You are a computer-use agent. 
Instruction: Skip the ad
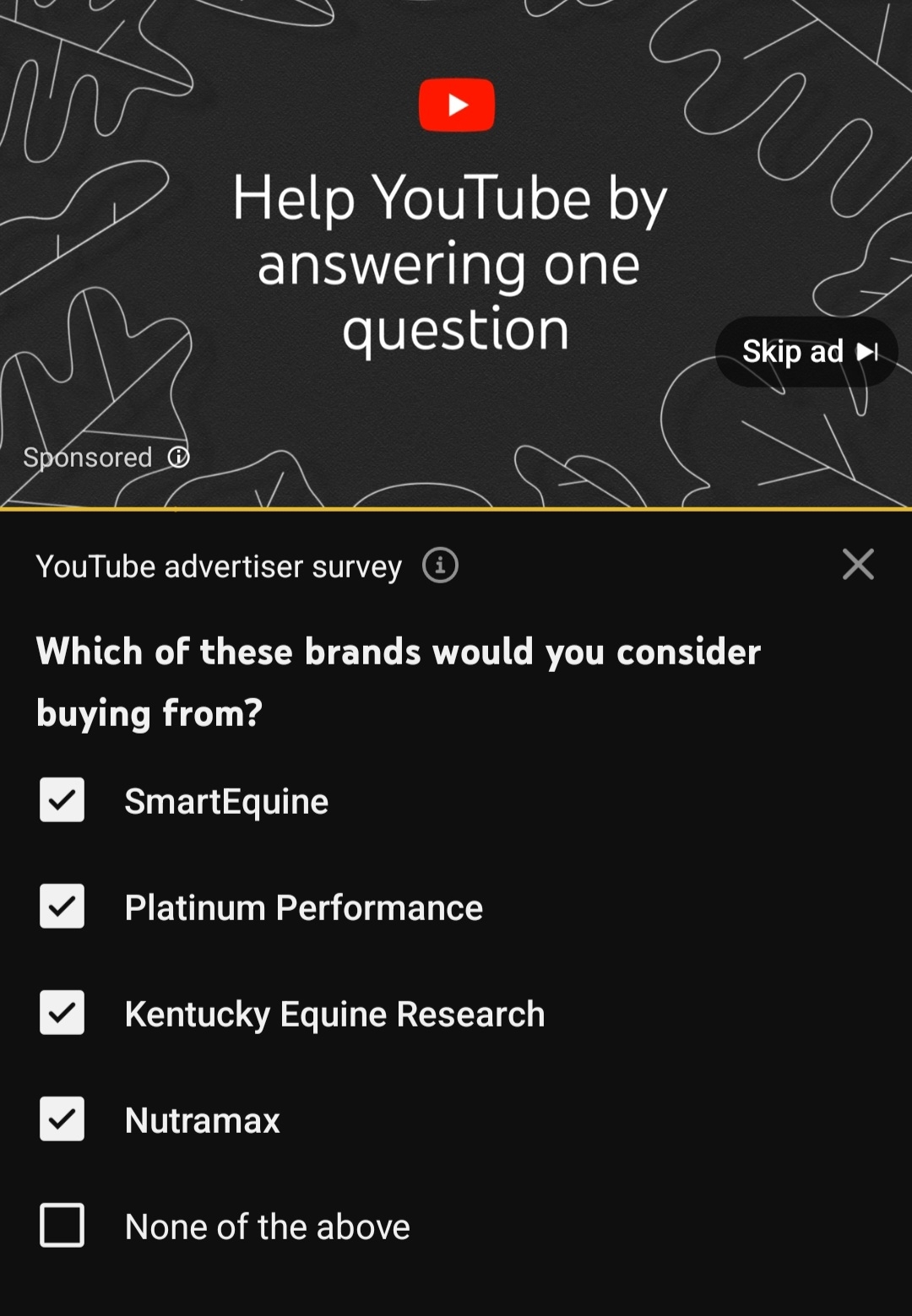(x=806, y=351)
